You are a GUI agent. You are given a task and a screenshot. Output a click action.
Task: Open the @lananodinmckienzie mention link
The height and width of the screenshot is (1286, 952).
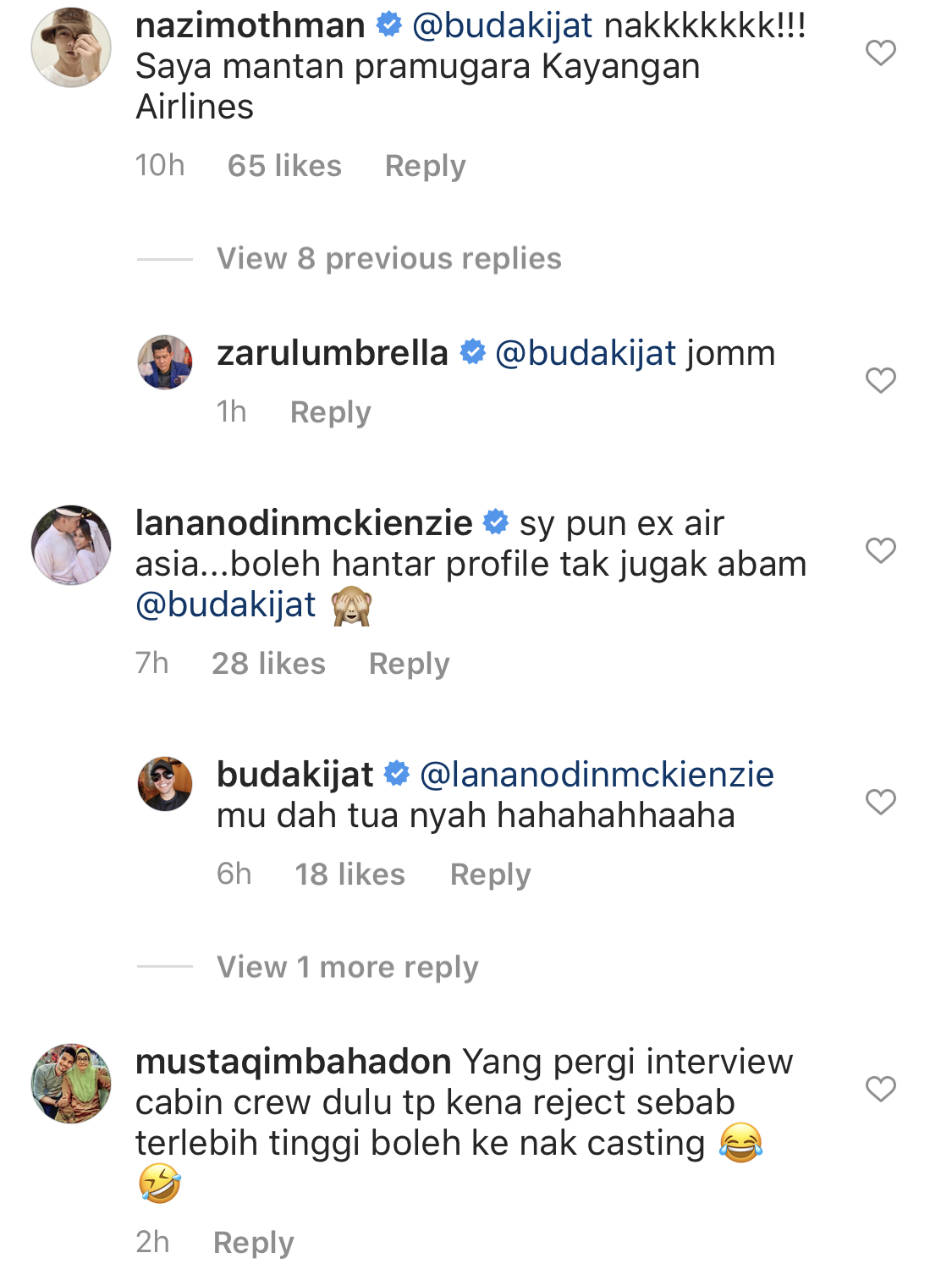click(597, 775)
